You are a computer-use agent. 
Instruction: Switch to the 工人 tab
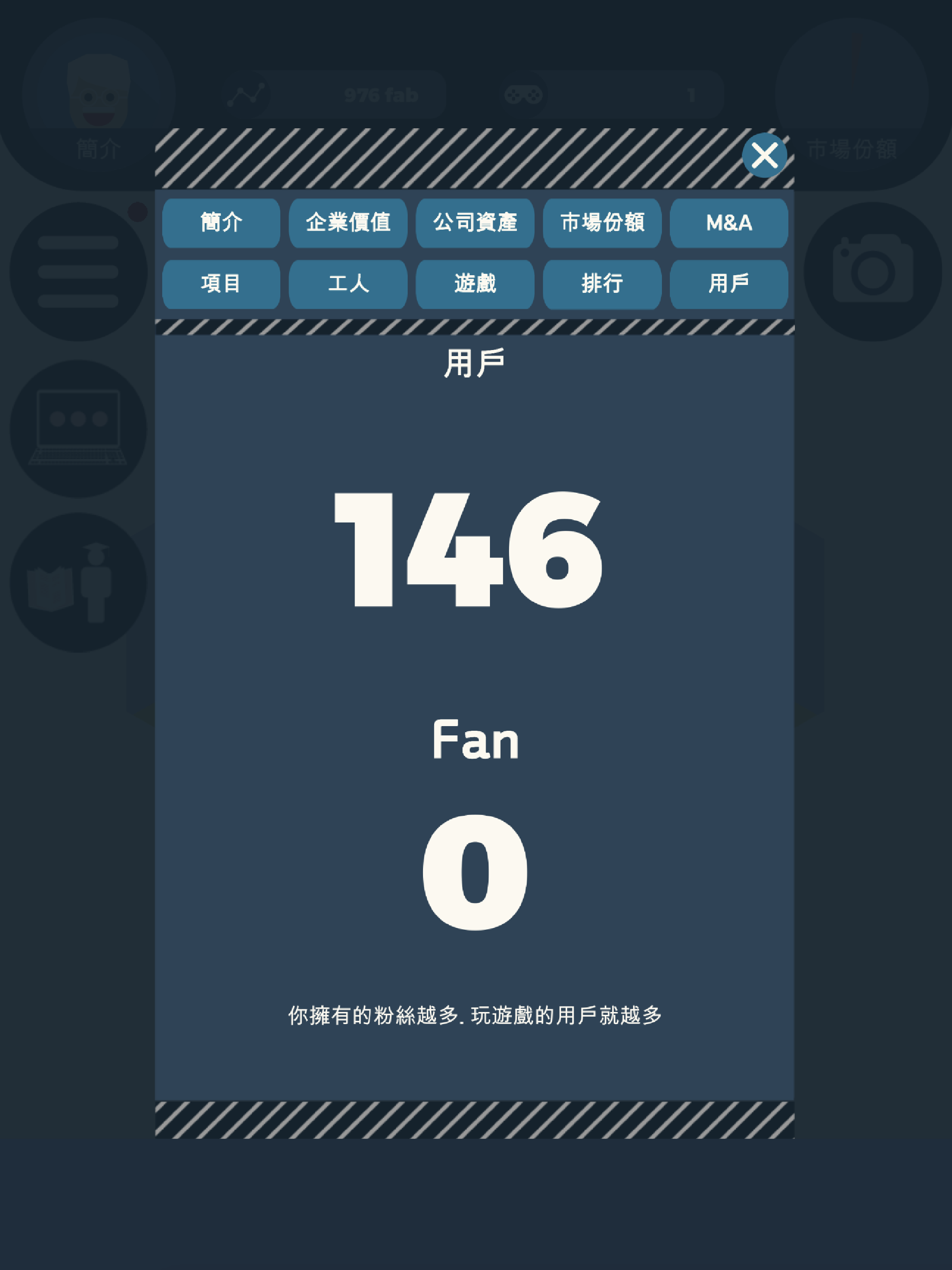tap(348, 284)
